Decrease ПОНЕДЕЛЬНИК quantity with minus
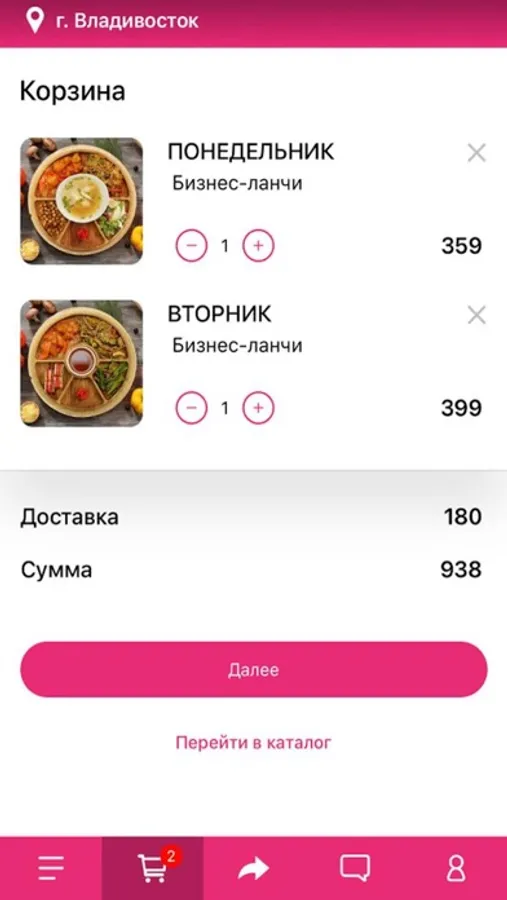The image size is (507, 900). tap(191, 246)
